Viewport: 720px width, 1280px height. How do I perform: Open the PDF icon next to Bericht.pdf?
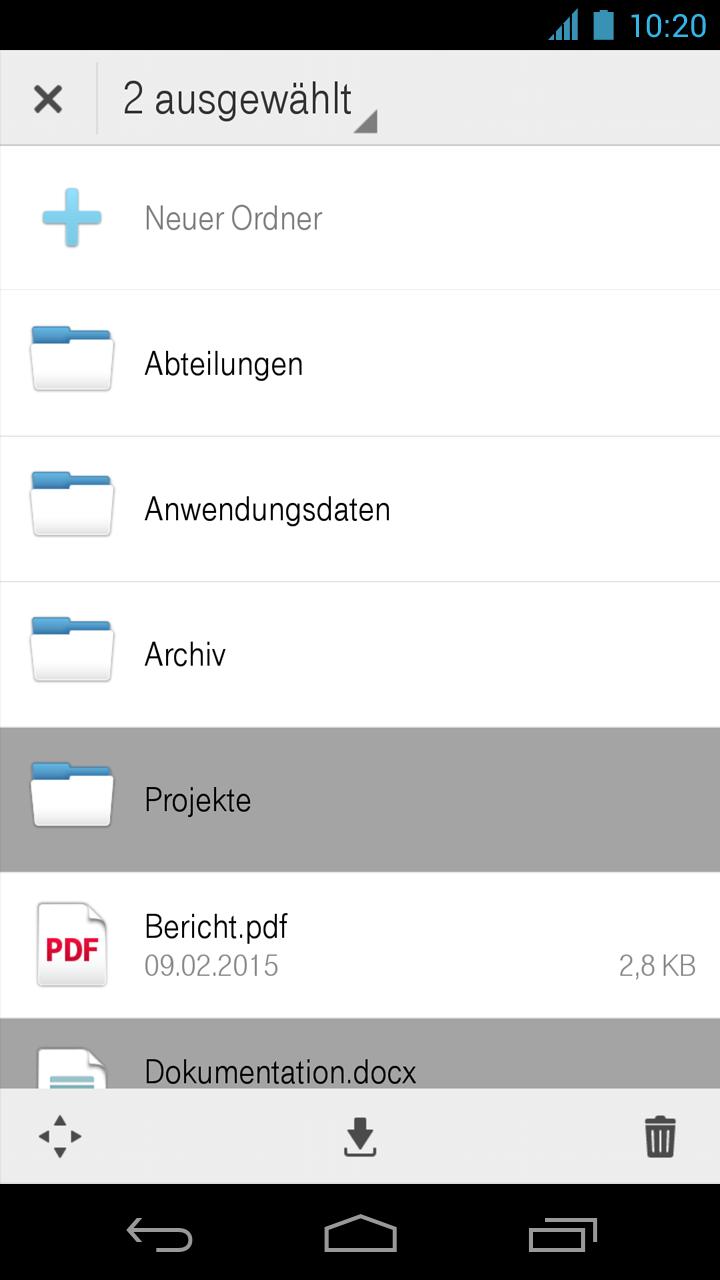tap(71, 943)
